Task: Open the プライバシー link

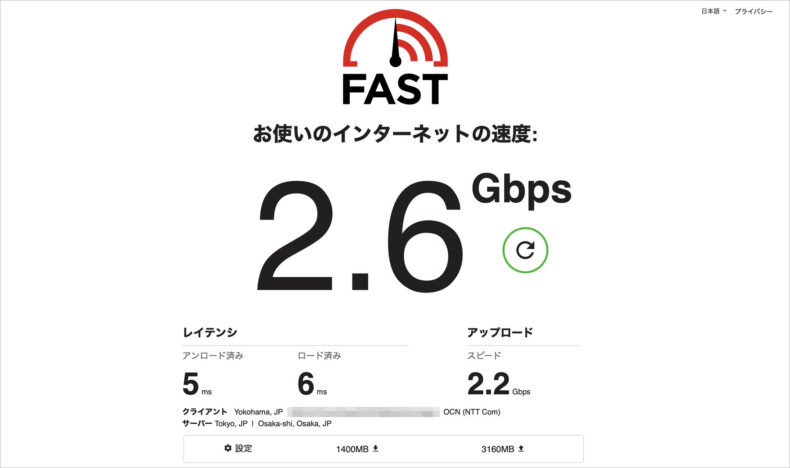Action: [753, 11]
